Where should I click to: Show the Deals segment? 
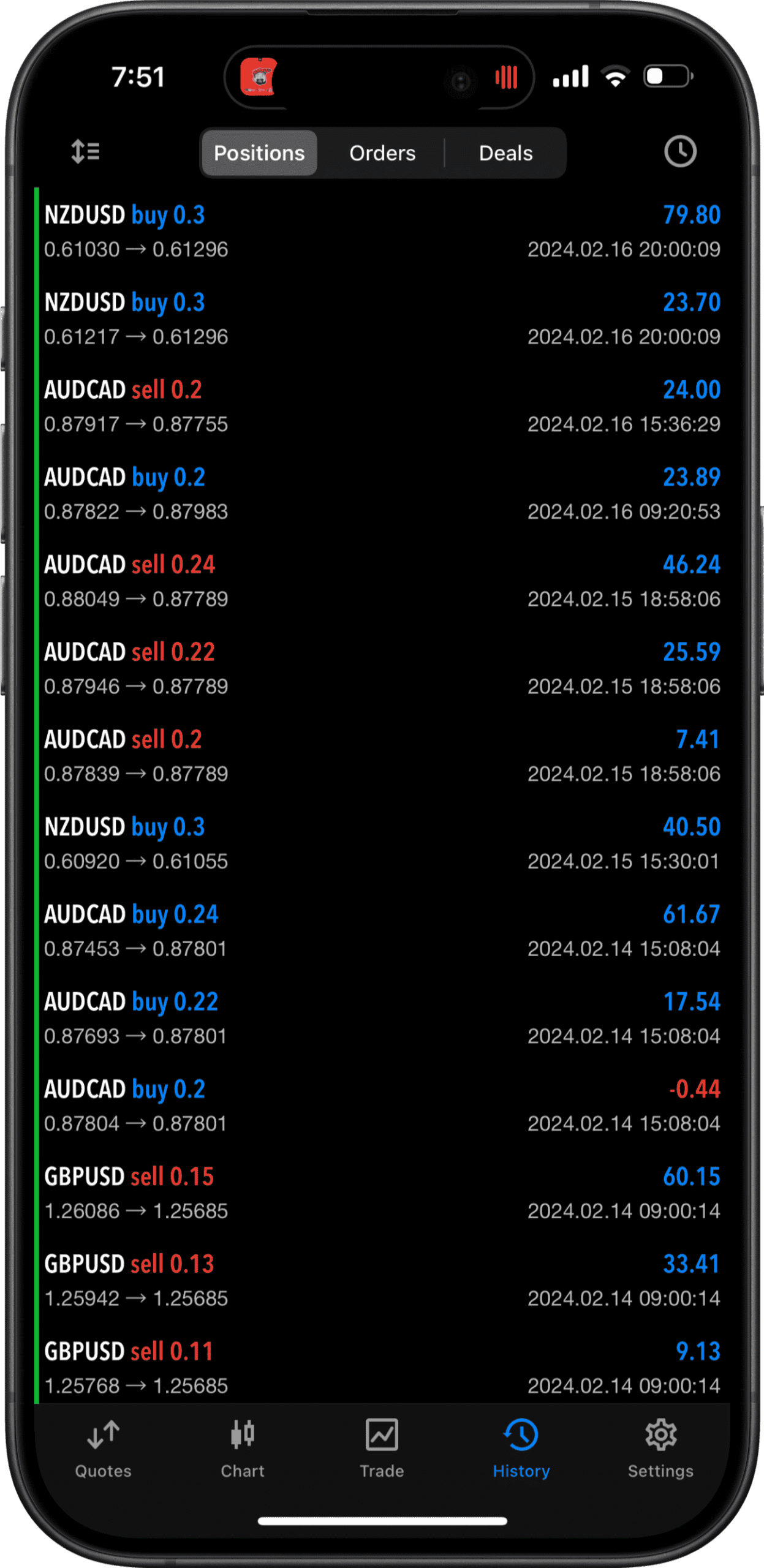point(505,153)
